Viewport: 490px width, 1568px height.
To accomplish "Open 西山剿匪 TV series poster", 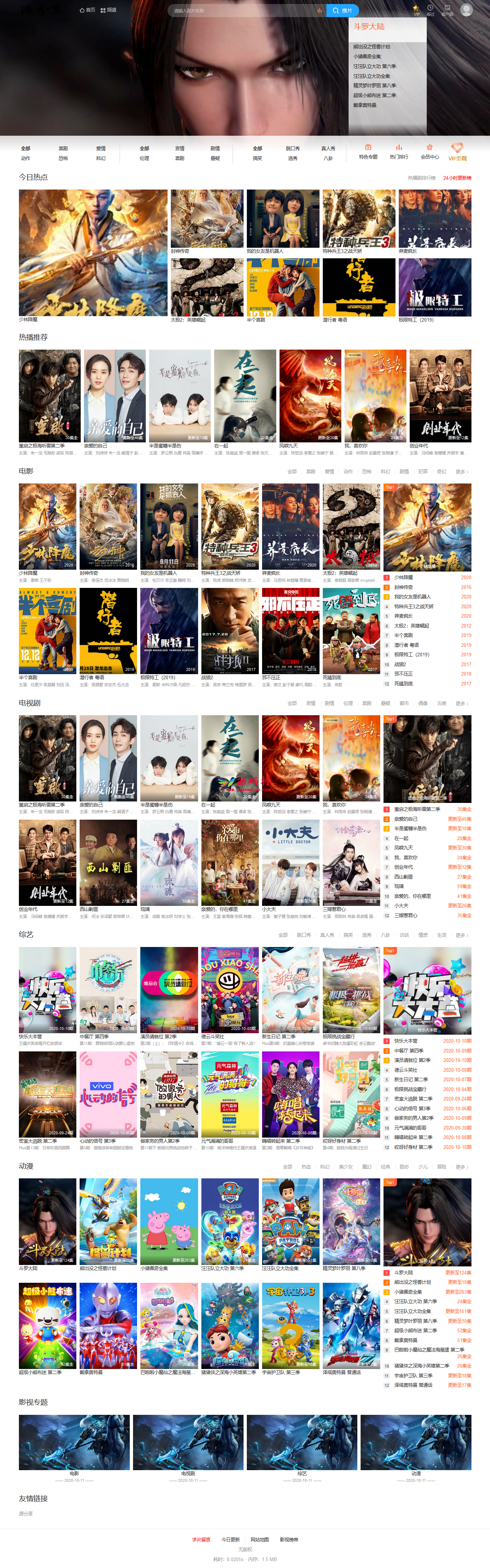I will point(108,862).
